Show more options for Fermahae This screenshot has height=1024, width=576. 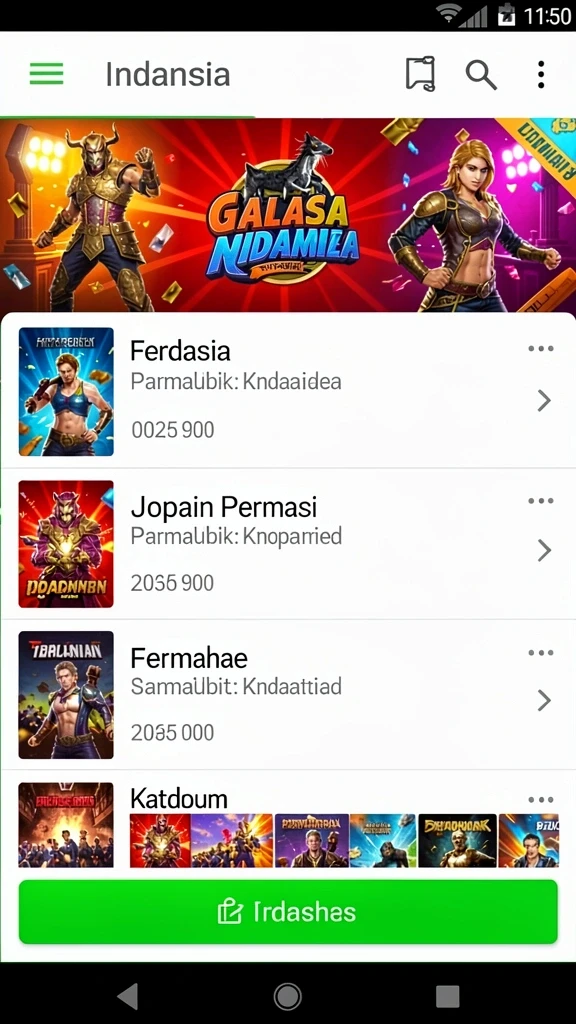[x=541, y=652]
